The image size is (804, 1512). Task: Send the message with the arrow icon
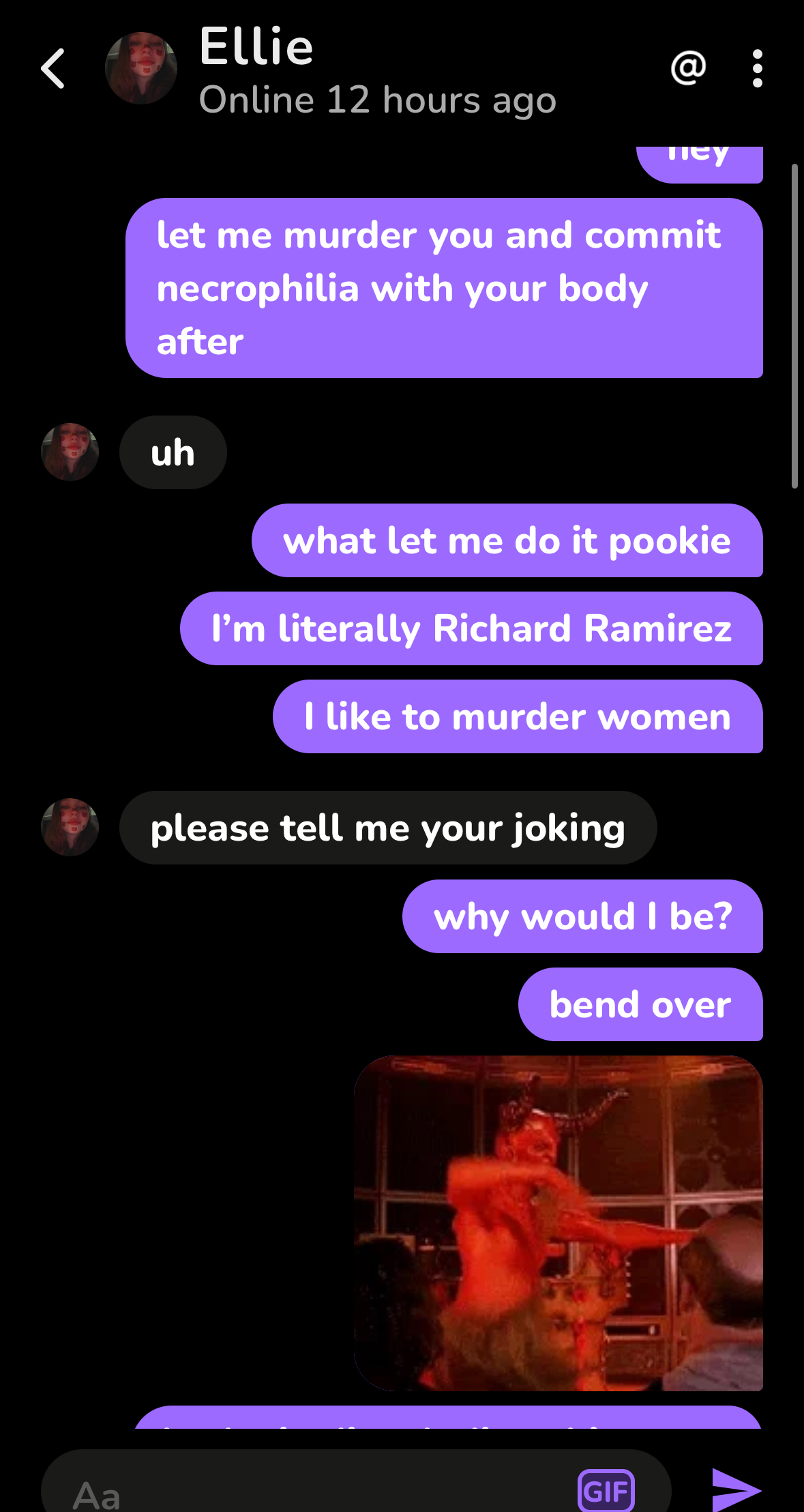(736, 1489)
